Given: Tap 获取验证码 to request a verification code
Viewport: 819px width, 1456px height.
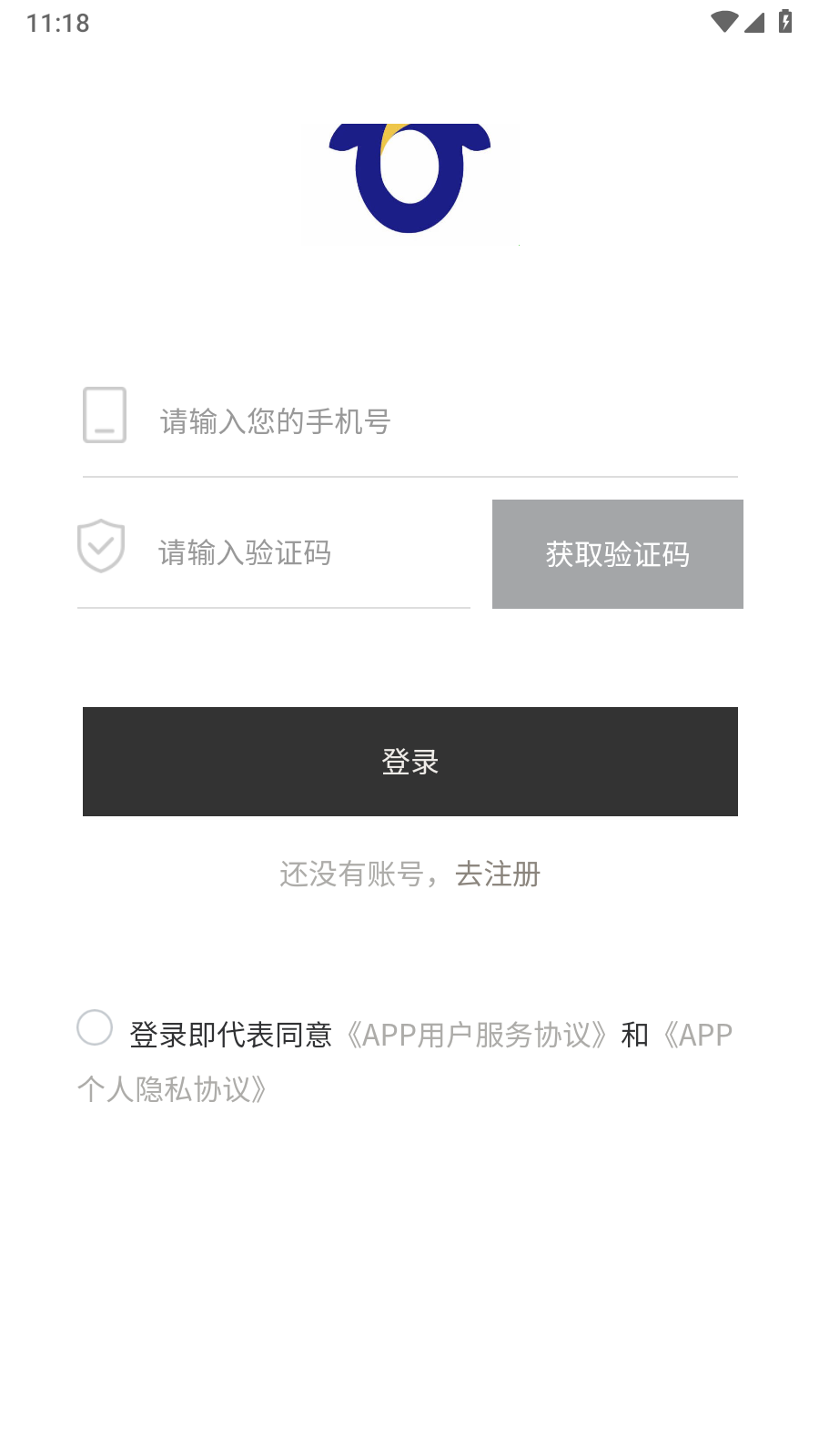Looking at the screenshot, I should click(x=617, y=553).
